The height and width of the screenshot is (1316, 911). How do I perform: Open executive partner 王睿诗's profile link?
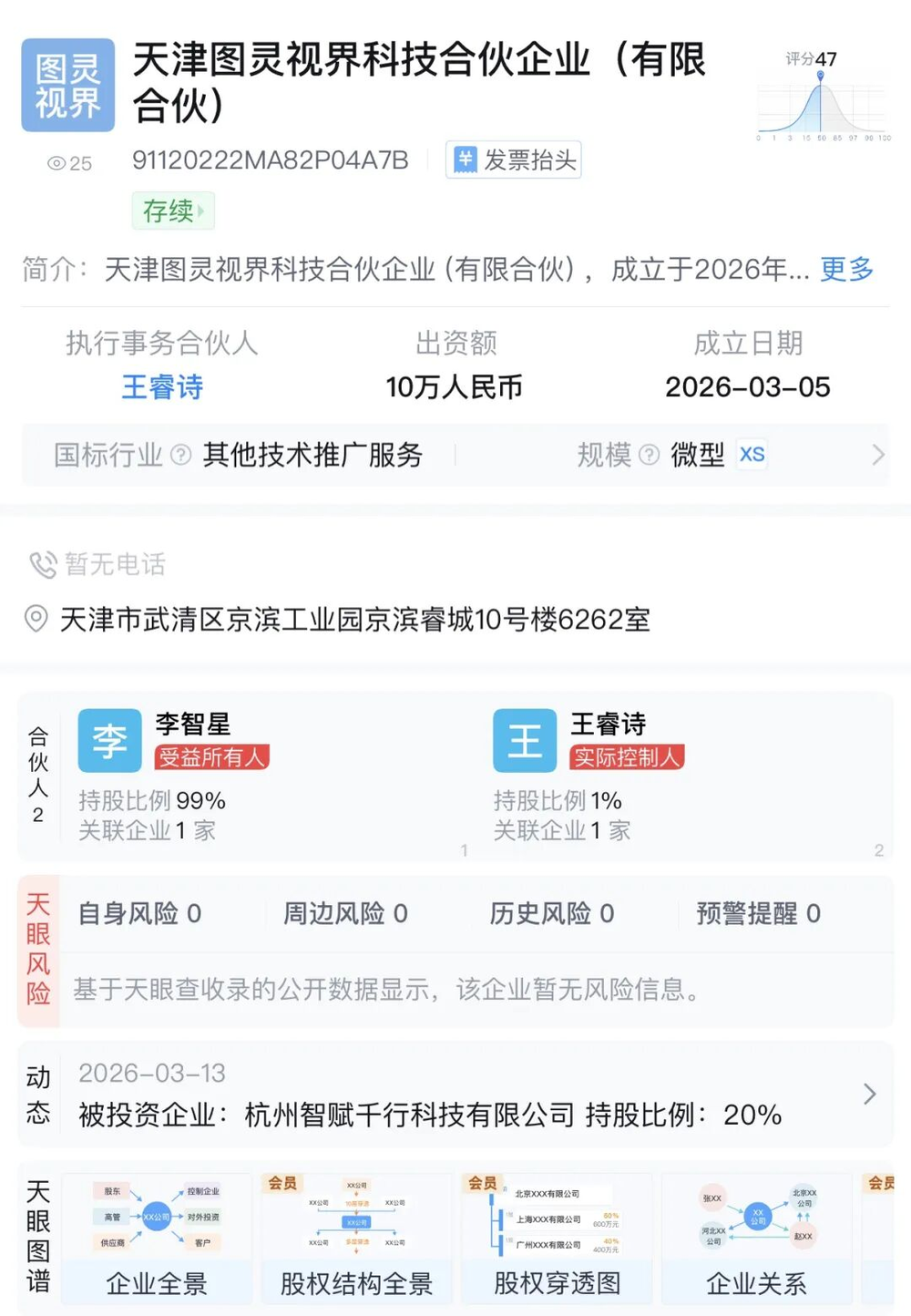coord(162,387)
